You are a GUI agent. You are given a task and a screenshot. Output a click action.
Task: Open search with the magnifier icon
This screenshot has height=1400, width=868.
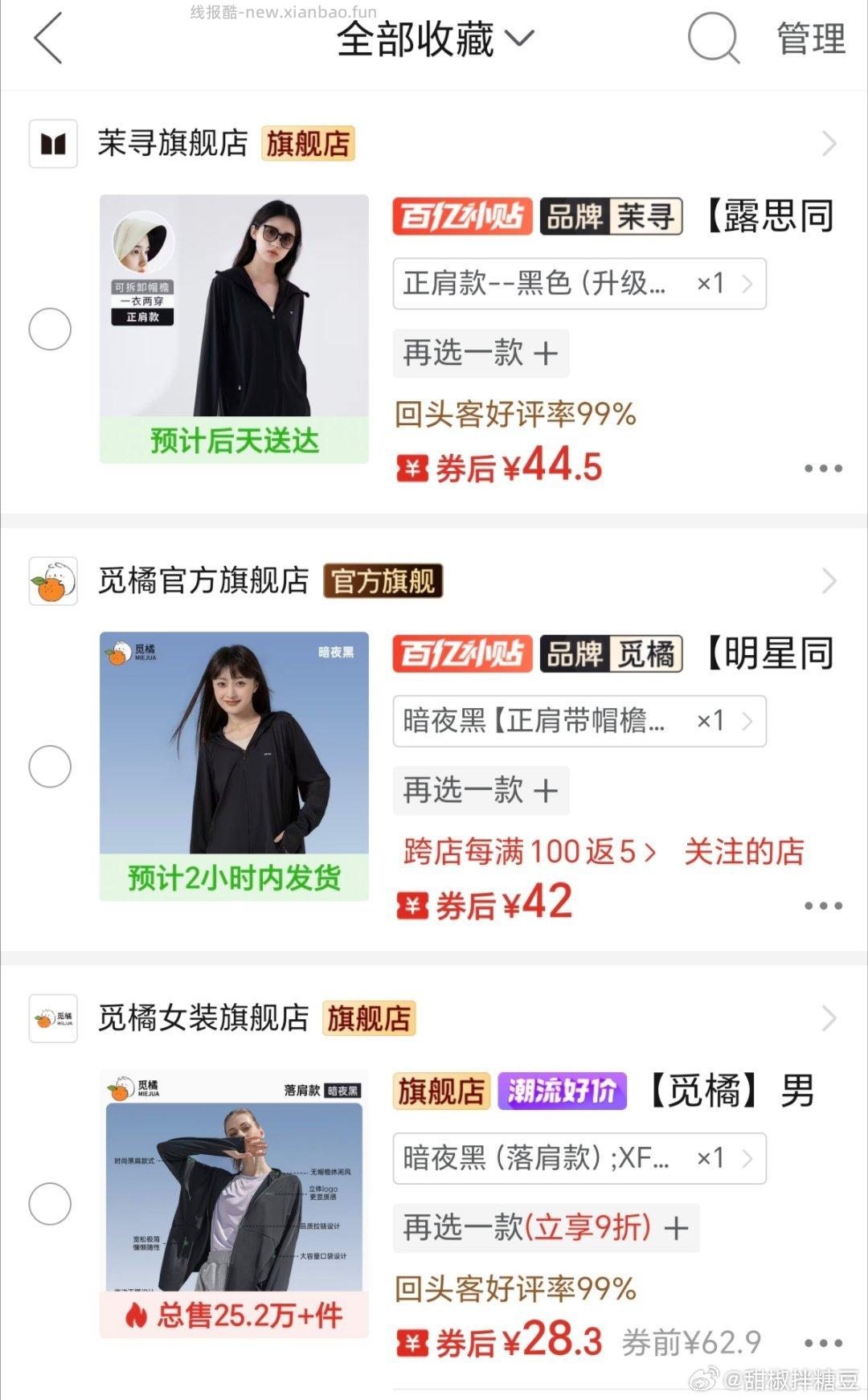pyautogui.click(x=712, y=39)
